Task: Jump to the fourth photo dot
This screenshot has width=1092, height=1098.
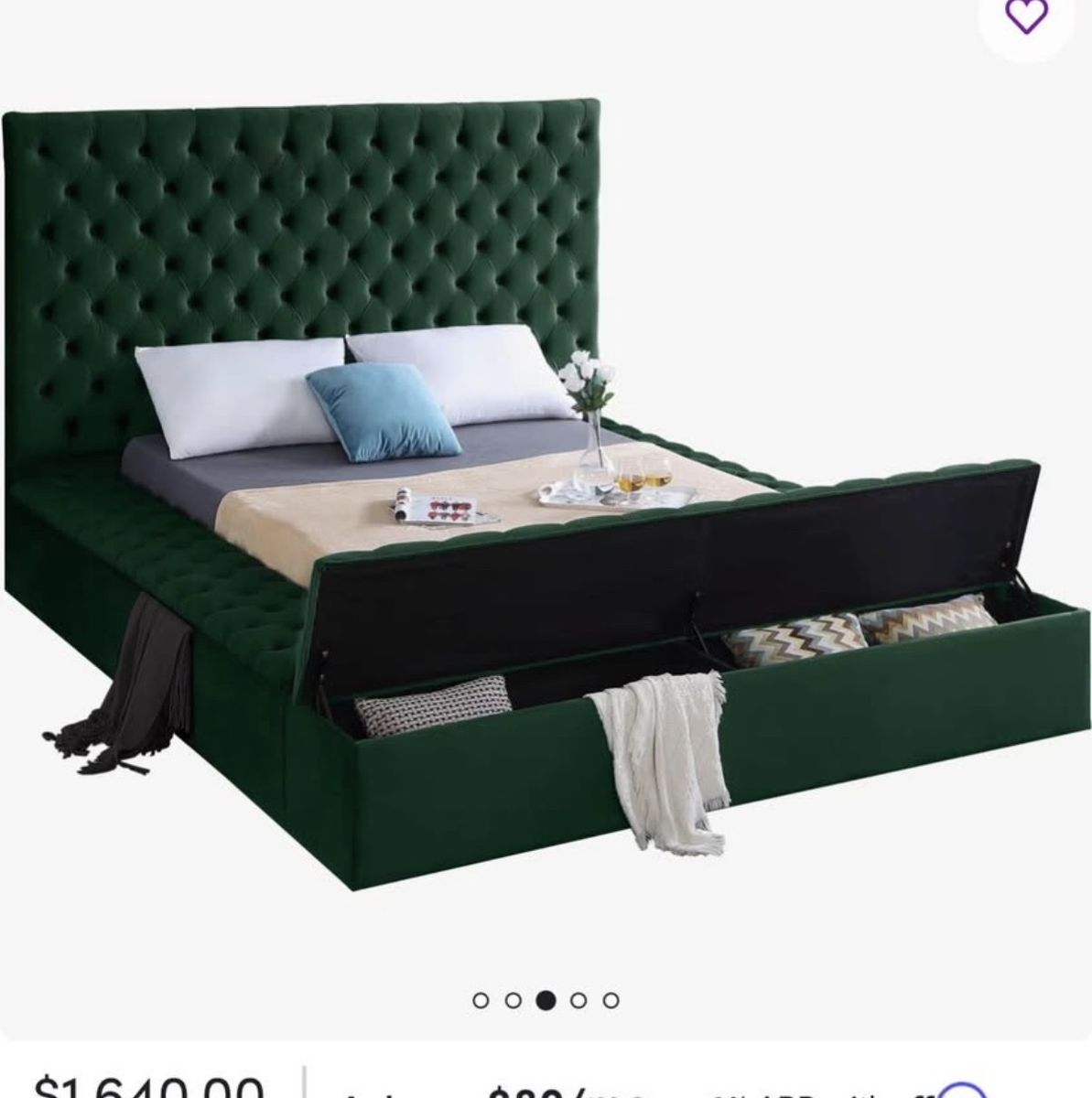Action: pos(578,1000)
